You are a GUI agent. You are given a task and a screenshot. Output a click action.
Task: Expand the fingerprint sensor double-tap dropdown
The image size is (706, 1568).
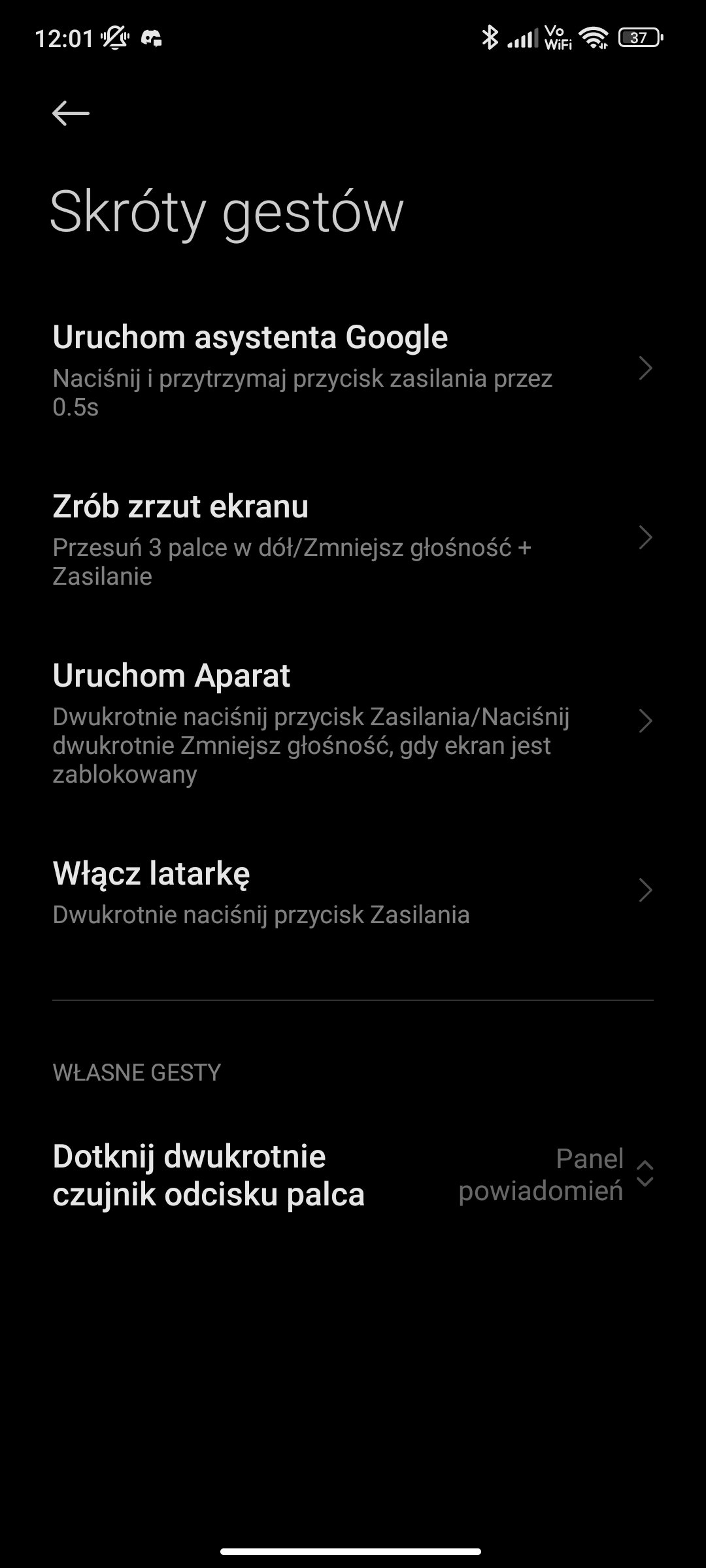556,1175
